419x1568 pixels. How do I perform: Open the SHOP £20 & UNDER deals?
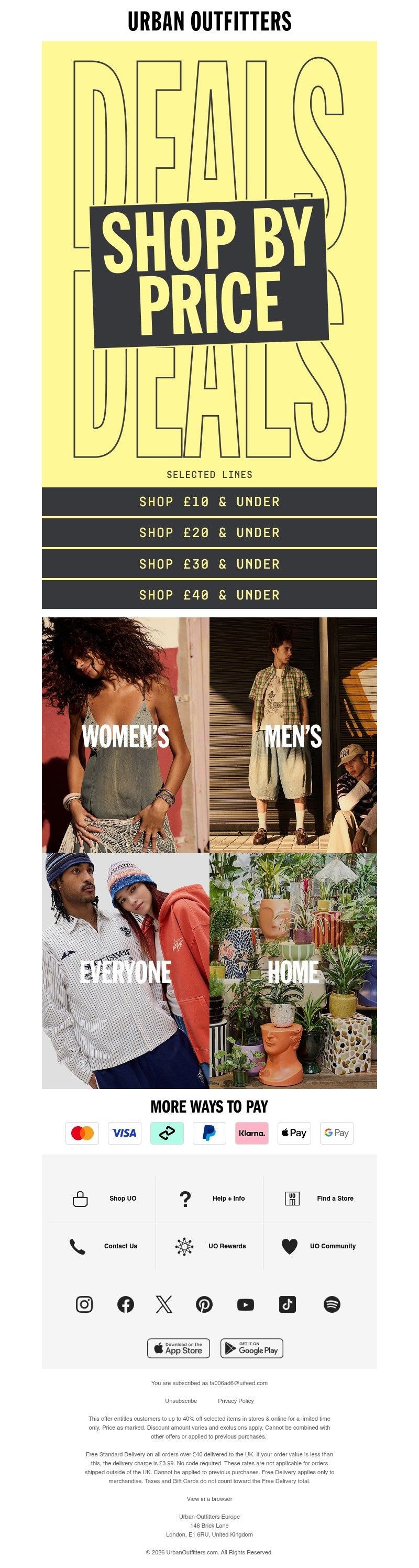(x=209, y=532)
